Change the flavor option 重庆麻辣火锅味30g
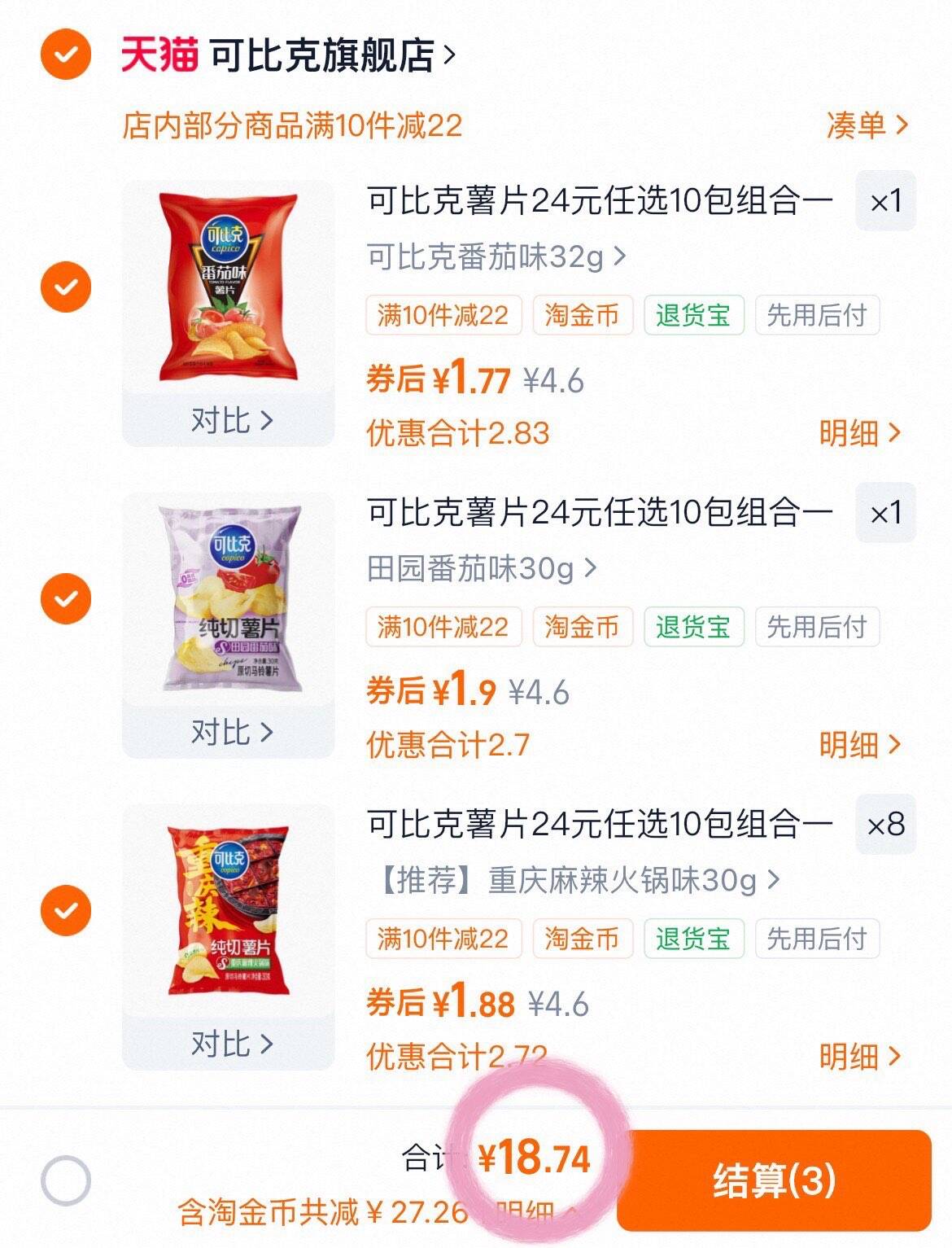 click(576, 880)
